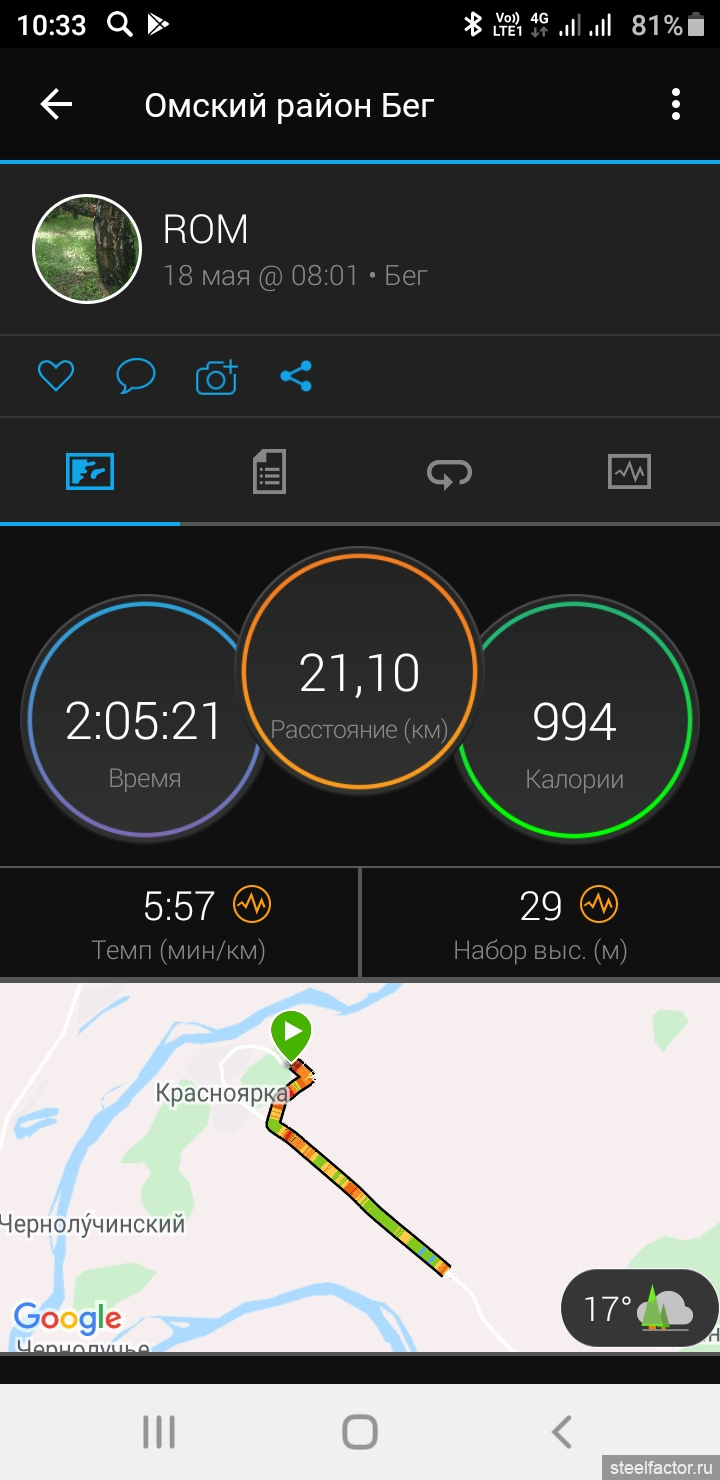Viewport: 720px width, 1480px height.
Task: Open the pace insight icon beside 5:57
Action: click(x=252, y=906)
